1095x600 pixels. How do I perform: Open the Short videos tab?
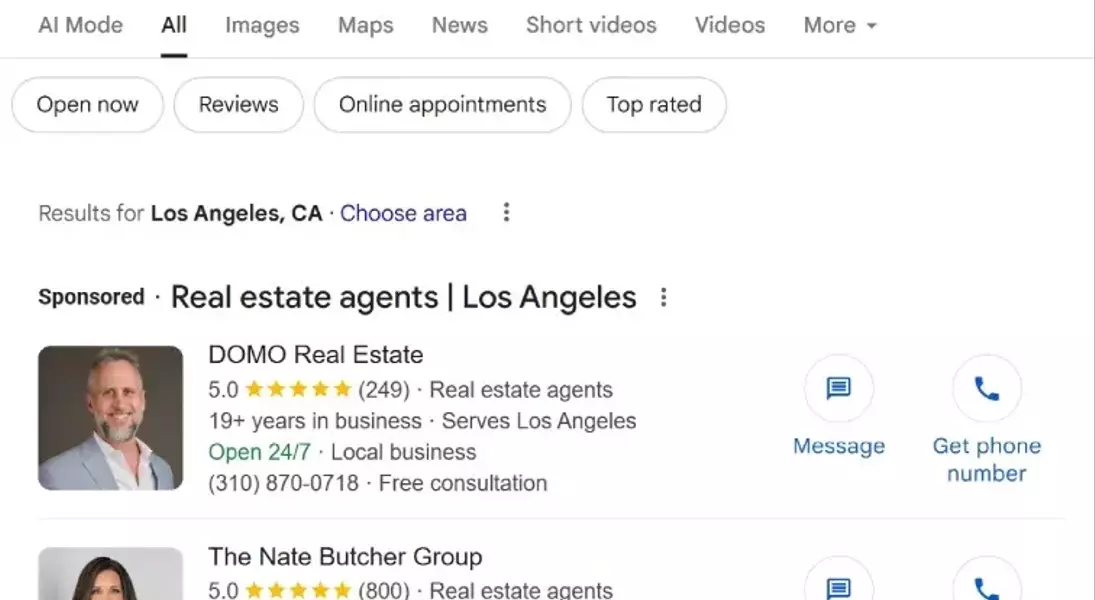pos(591,25)
